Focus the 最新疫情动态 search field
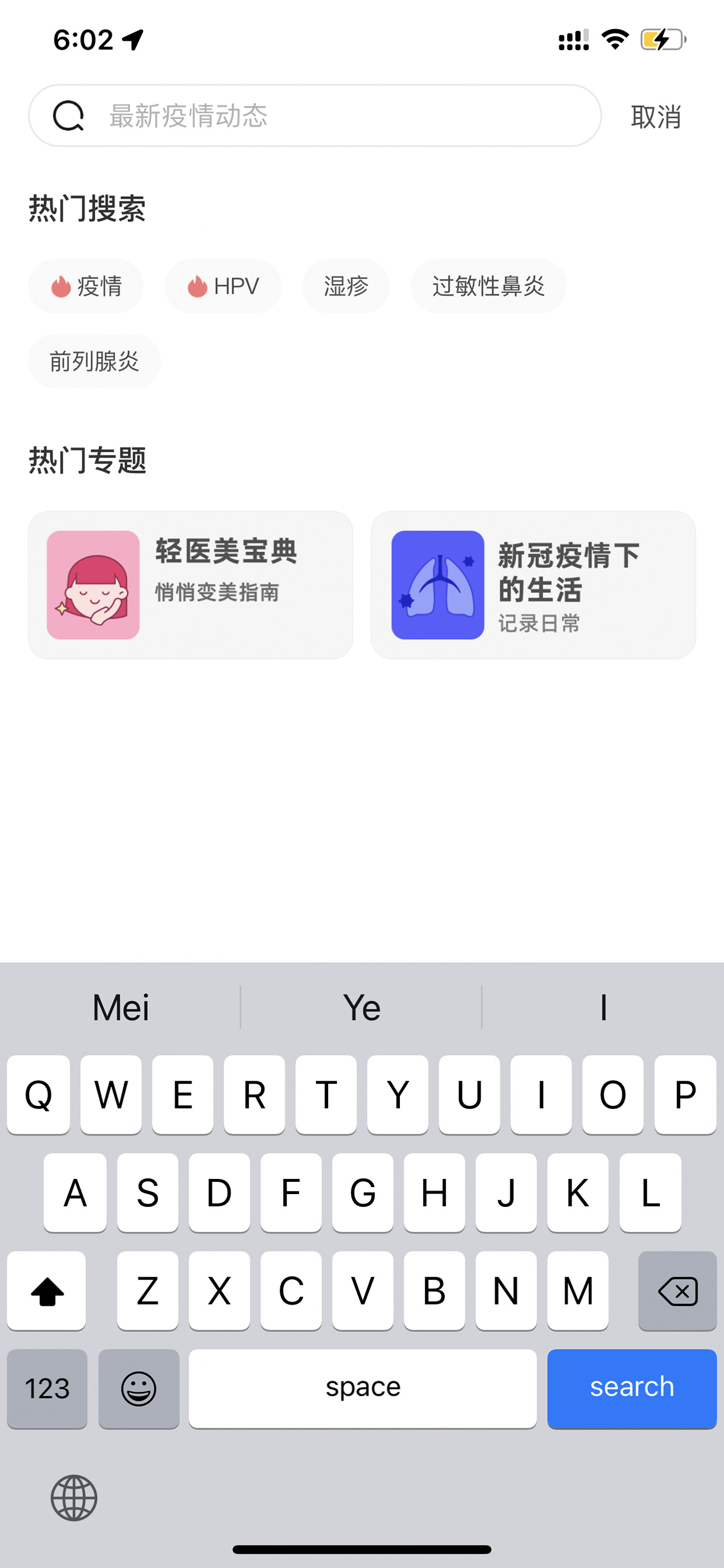Screen dimensions: 724x1568 (x=315, y=116)
